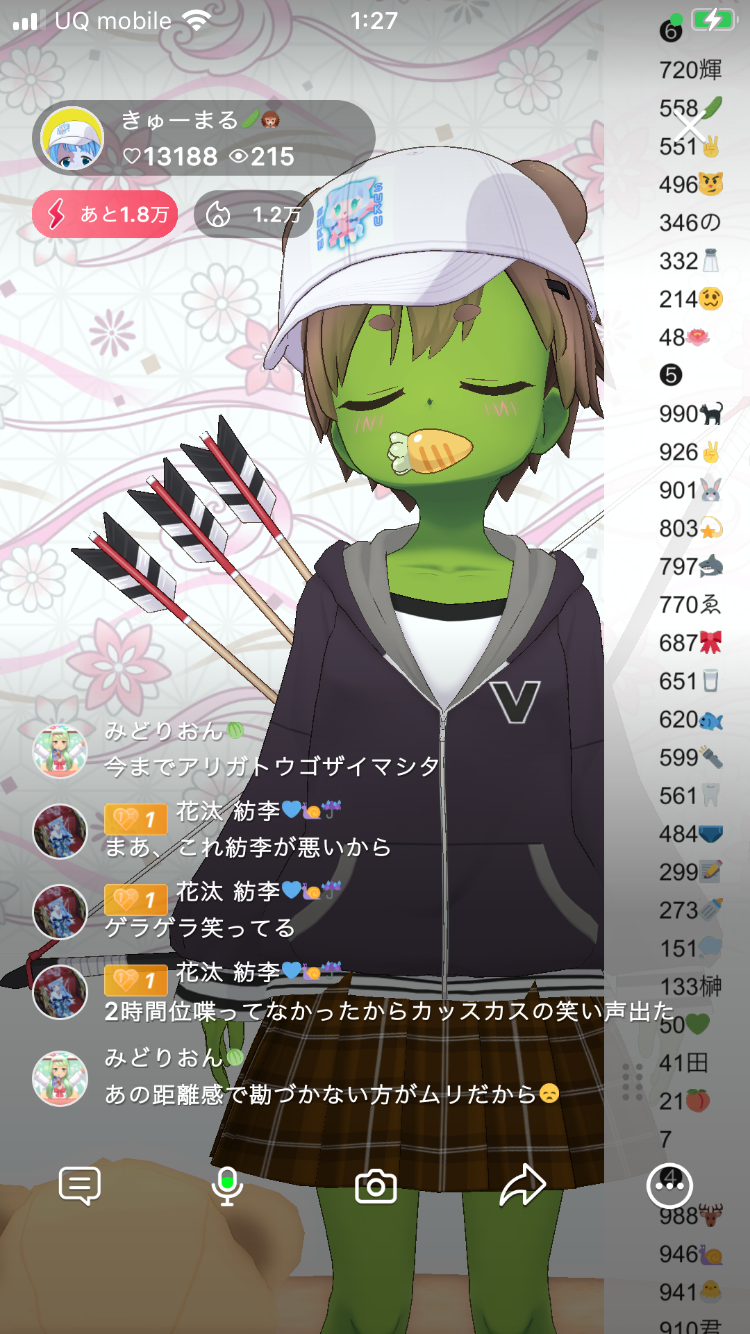Toggle the microphone icon

pos(227,1186)
